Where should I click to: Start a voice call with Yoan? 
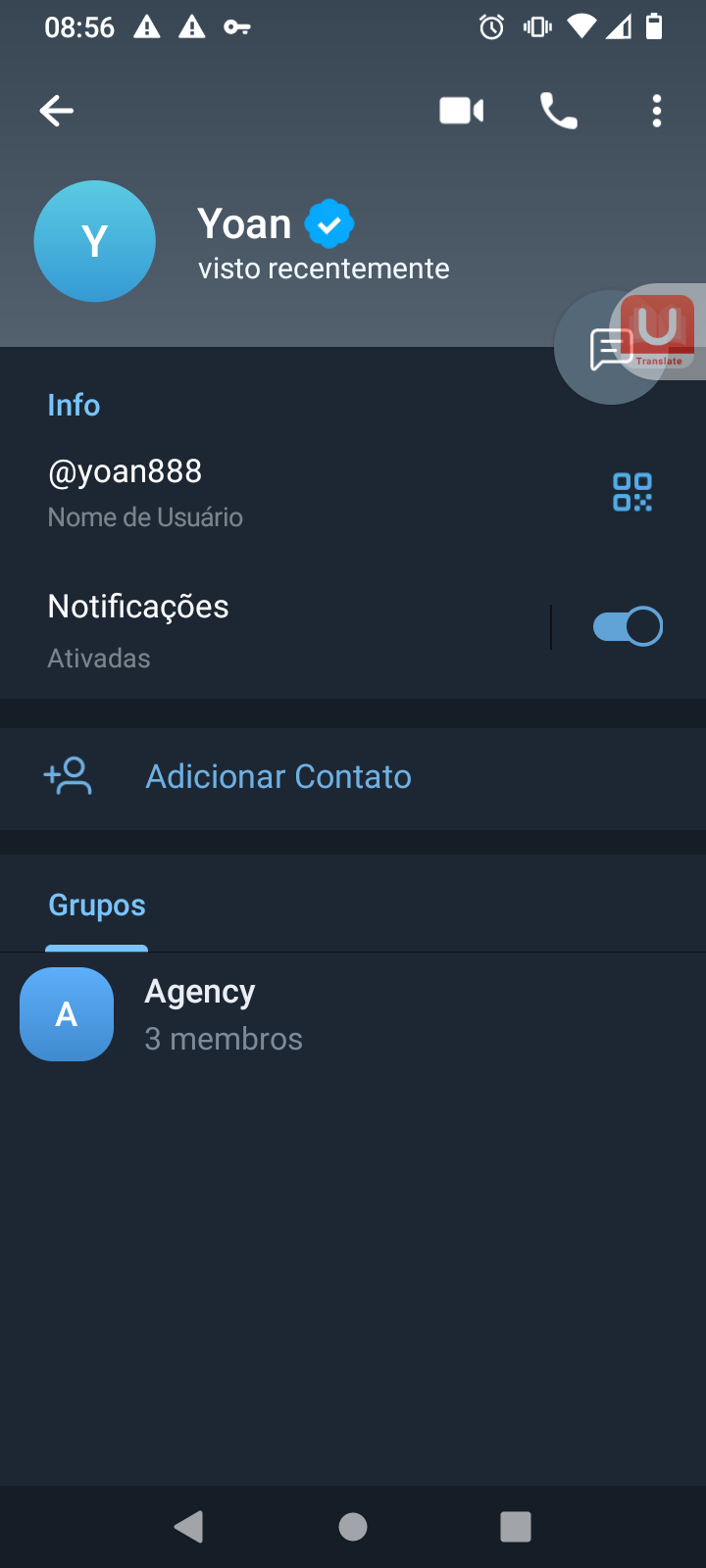tap(559, 111)
